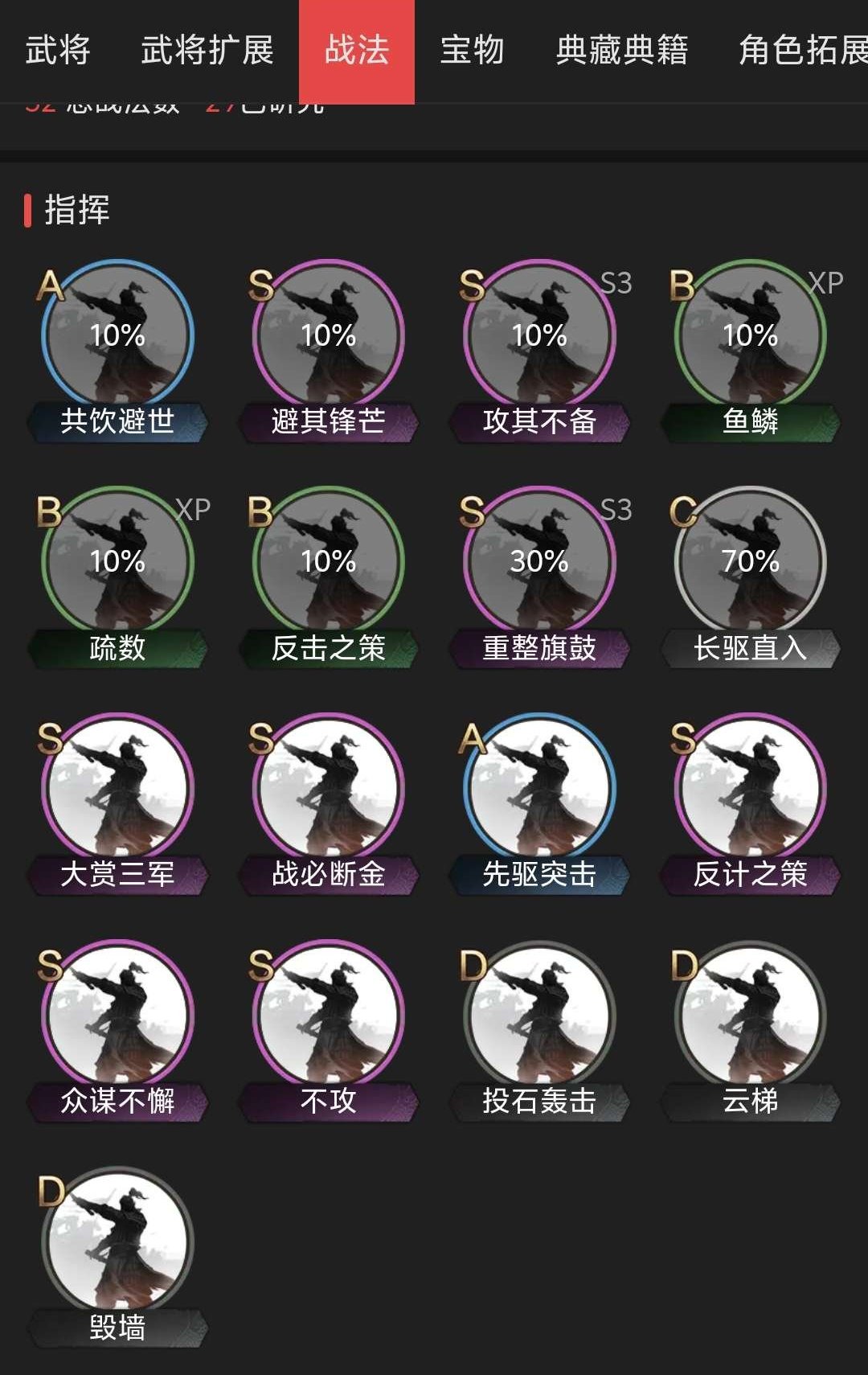Switch to the 宝物 tab
Image resolution: width=868 pixels, height=1375 pixels.
click(x=471, y=50)
